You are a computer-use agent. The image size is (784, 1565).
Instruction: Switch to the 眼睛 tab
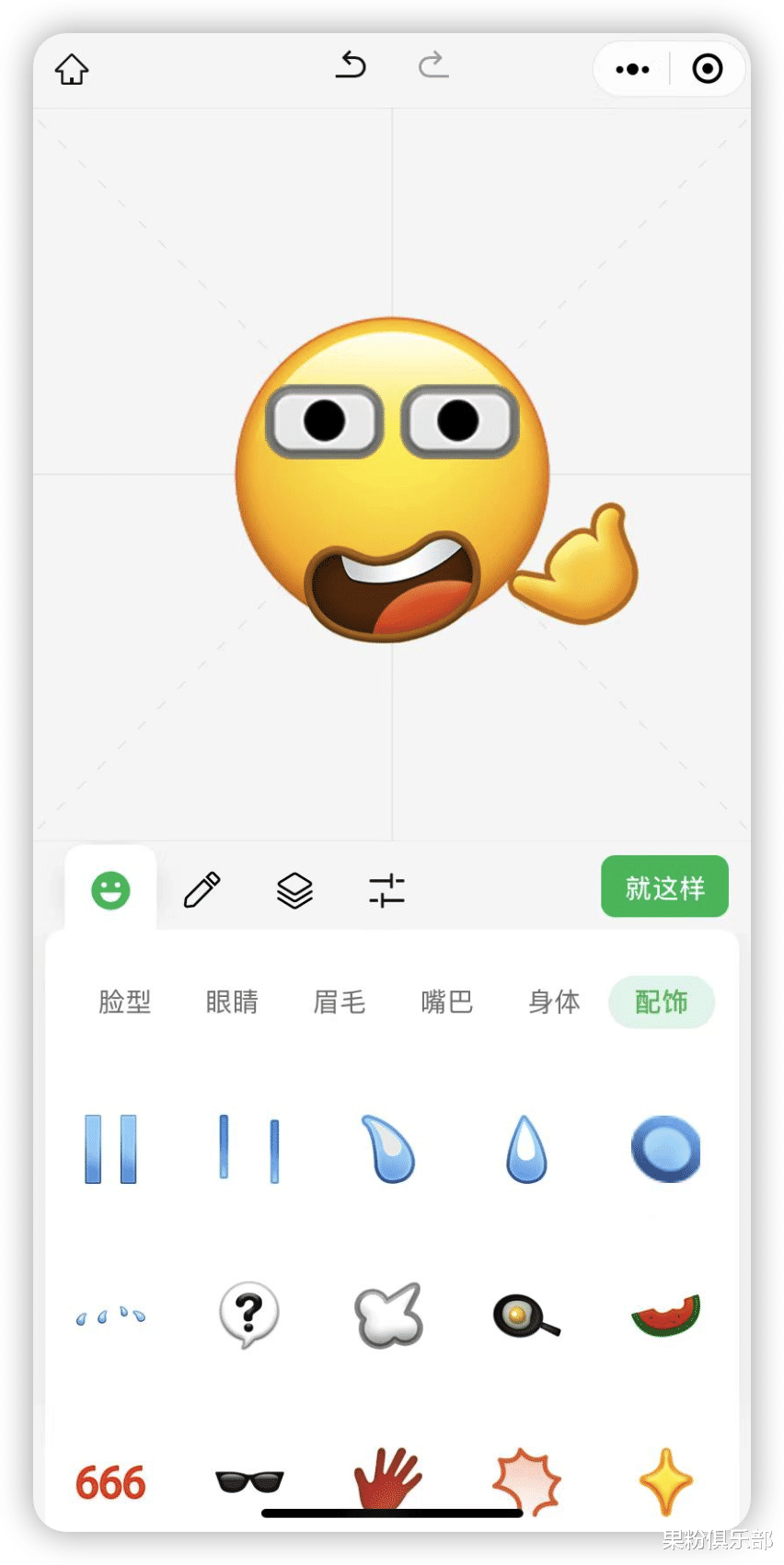[x=232, y=1003]
